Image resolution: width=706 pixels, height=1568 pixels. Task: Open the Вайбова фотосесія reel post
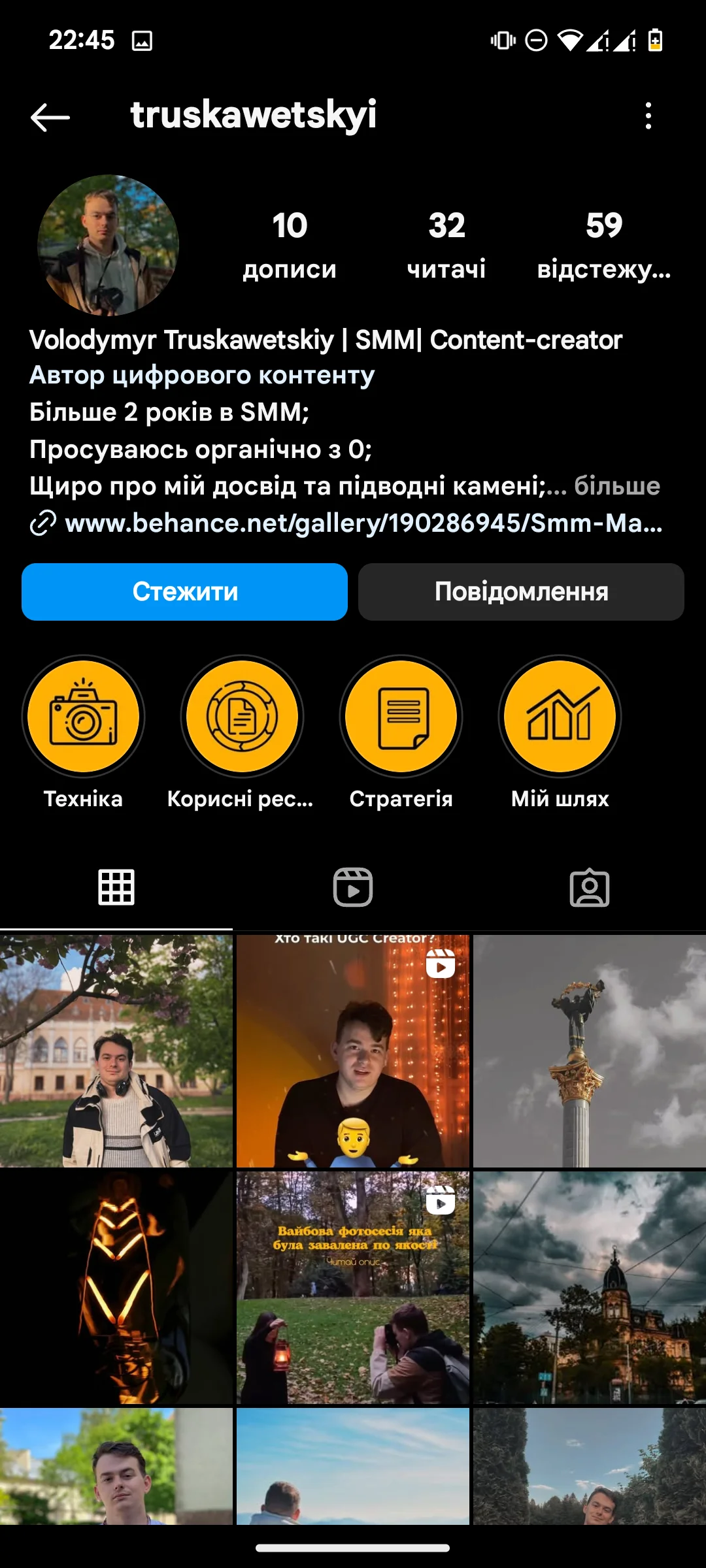353,1287
